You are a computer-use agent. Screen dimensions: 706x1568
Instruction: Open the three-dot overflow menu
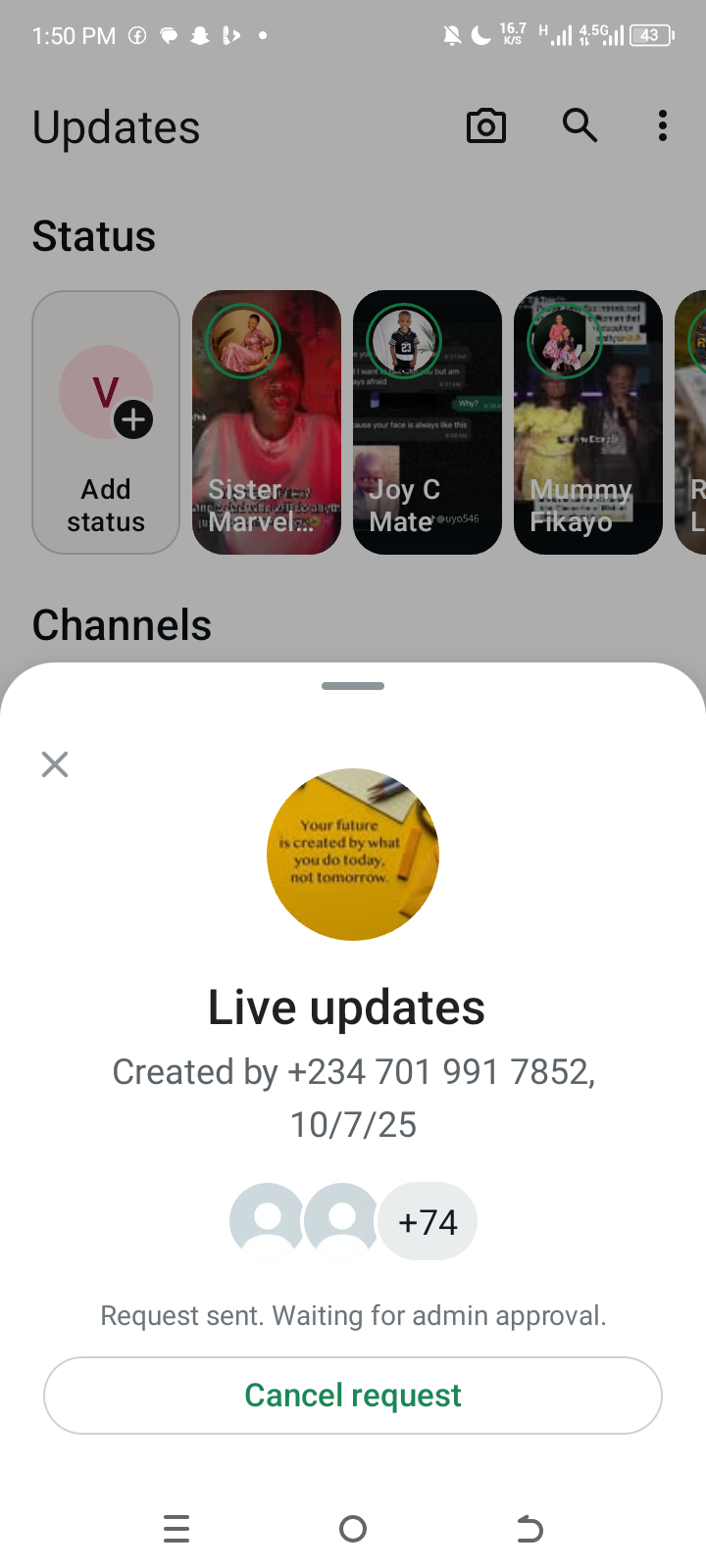pos(663,125)
